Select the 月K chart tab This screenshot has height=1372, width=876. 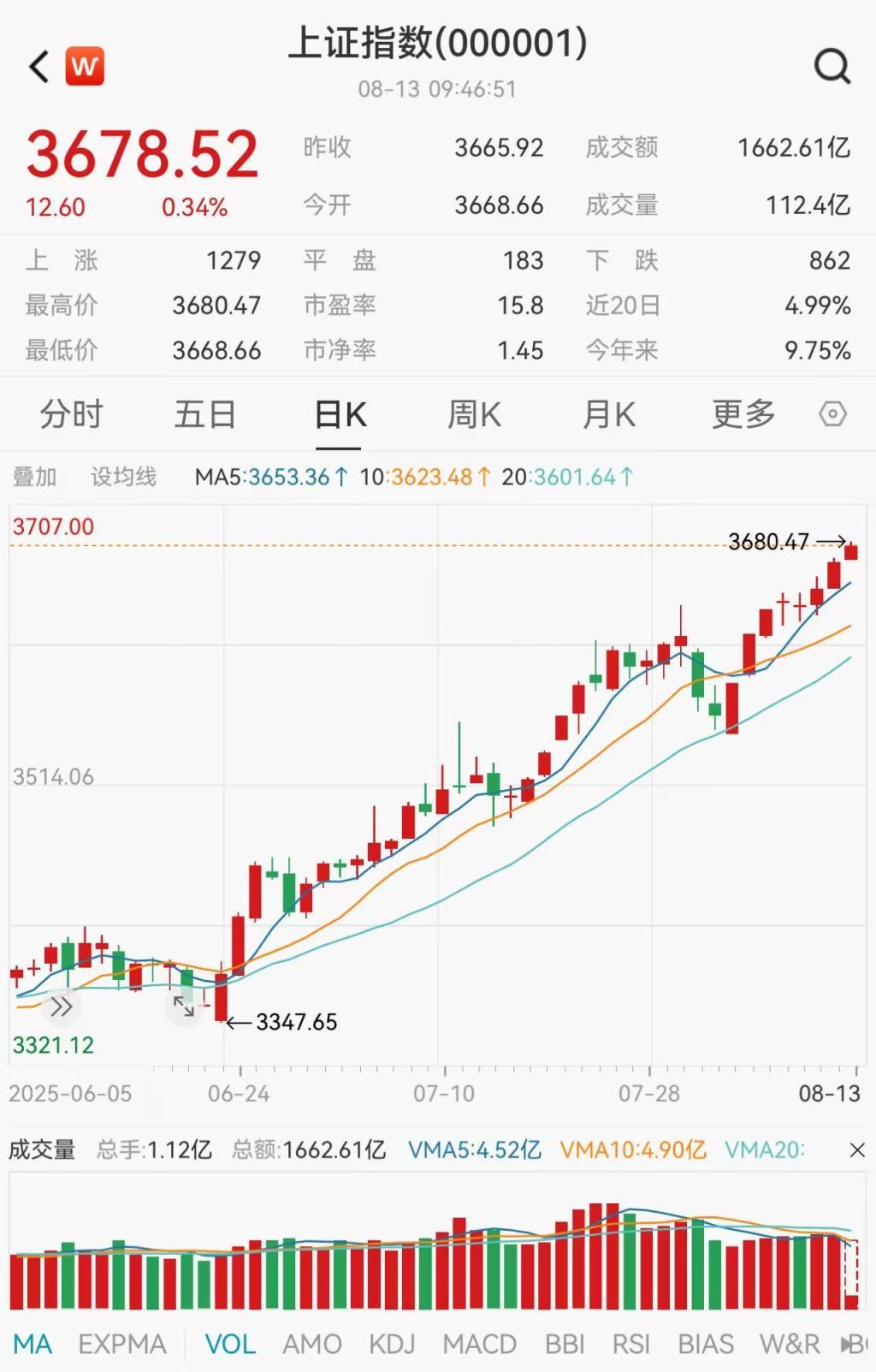pyautogui.click(x=608, y=415)
